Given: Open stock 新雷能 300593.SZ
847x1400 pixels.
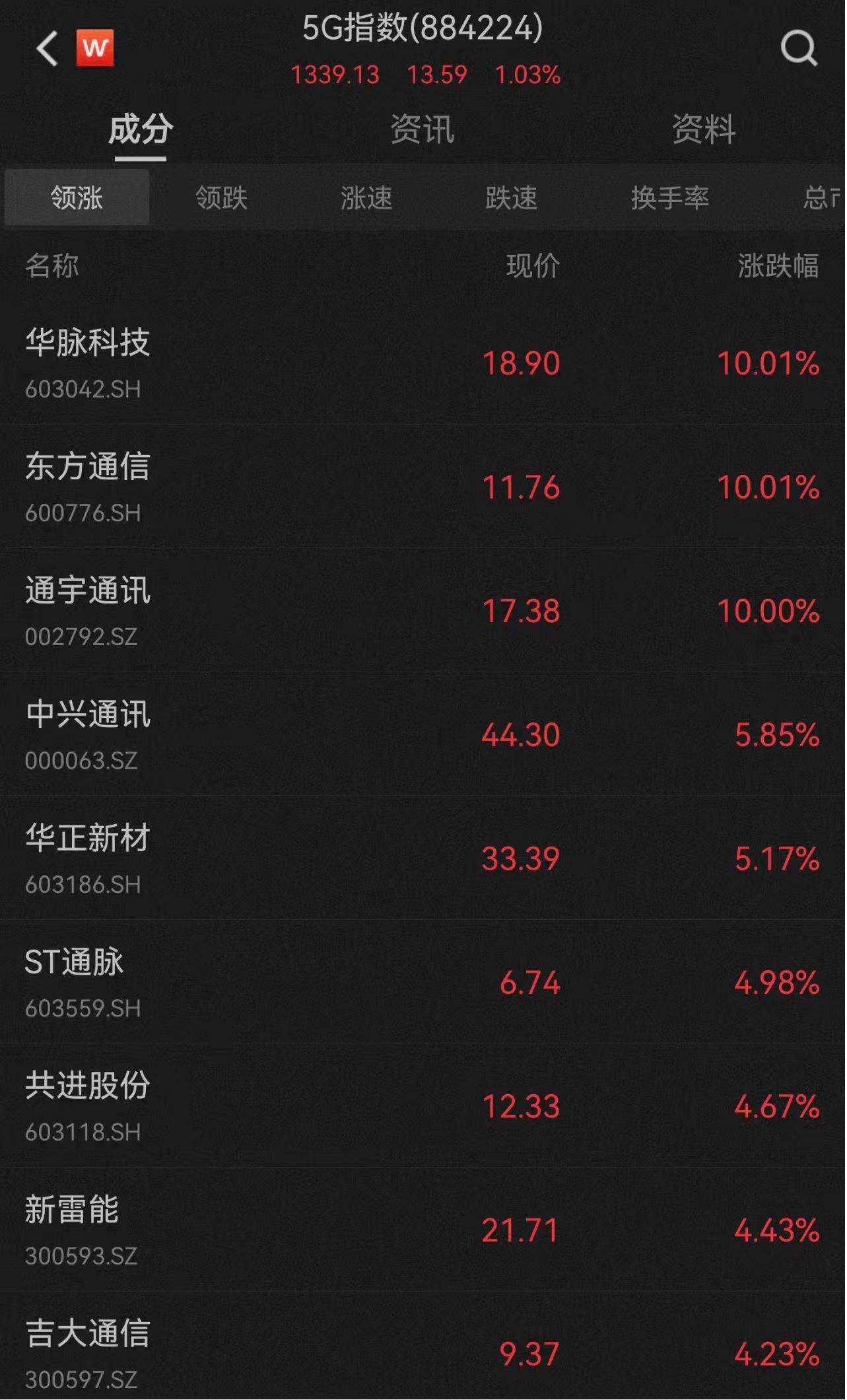Looking at the screenshot, I should point(423,1230).
